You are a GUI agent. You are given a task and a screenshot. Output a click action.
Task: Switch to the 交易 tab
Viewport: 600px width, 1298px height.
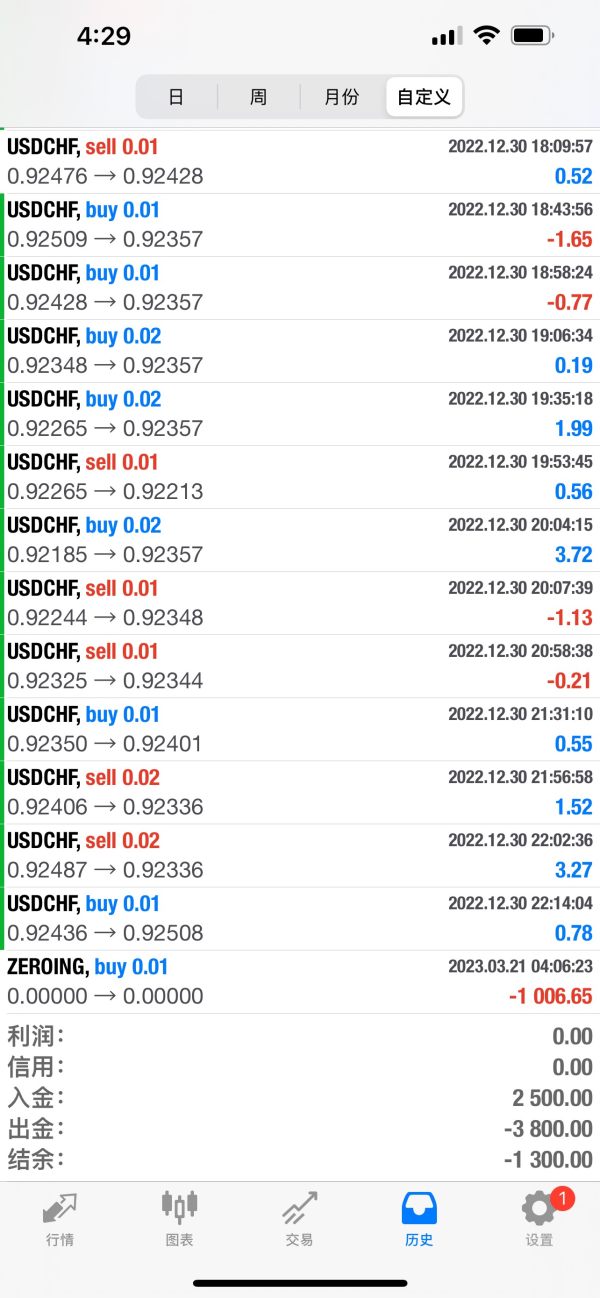299,1218
